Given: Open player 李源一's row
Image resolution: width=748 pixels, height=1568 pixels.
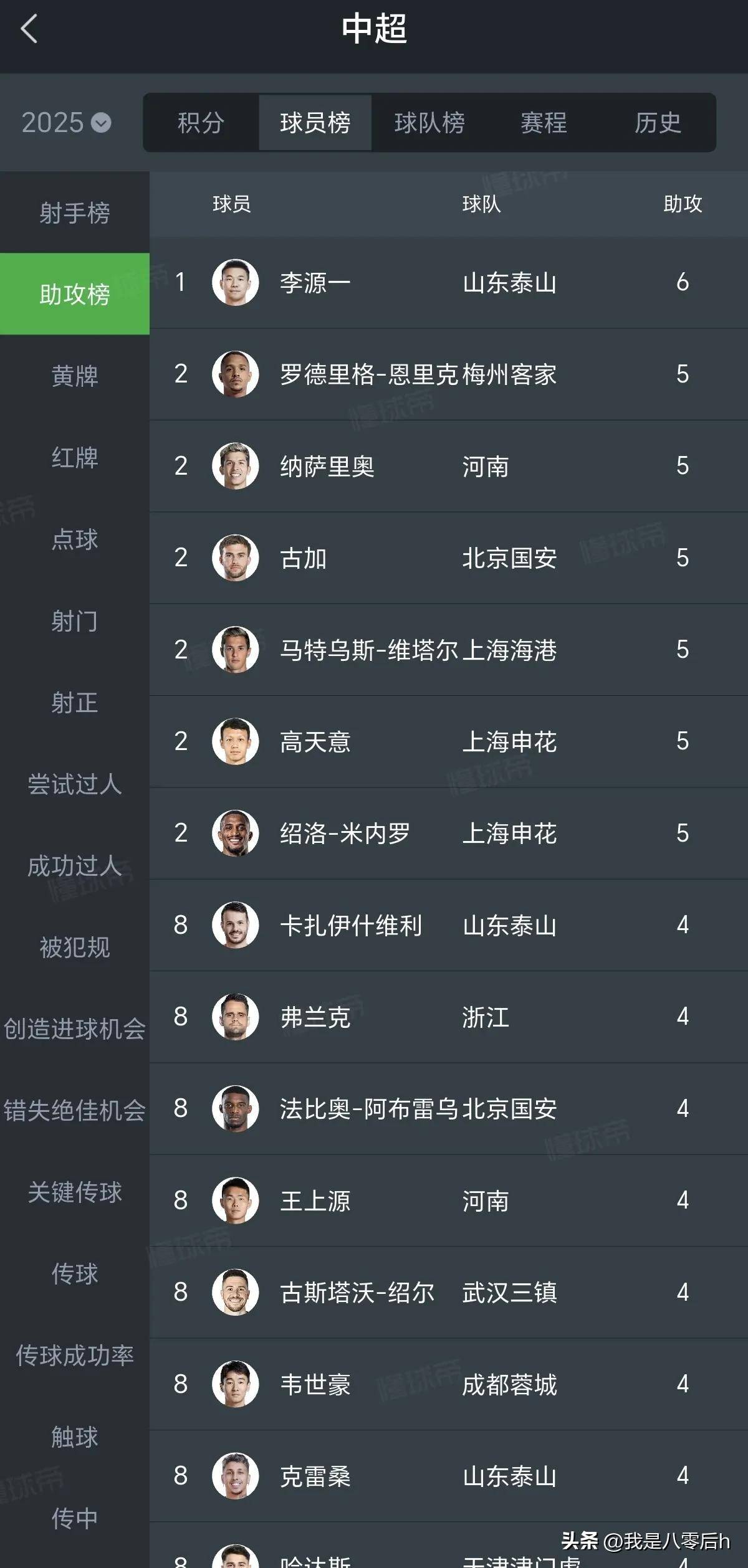Looking at the screenshot, I should (449, 282).
